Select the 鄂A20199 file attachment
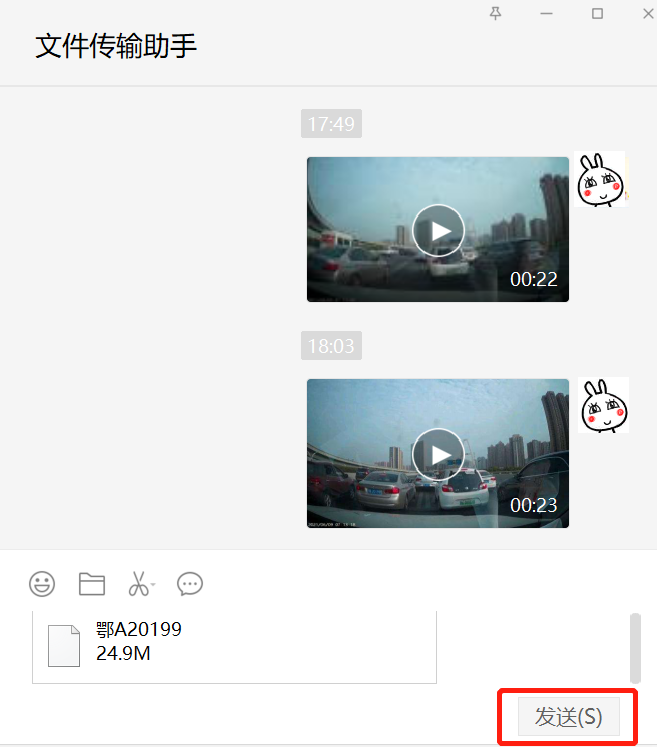Viewport: 657px width, 747px height. (234, 642)
